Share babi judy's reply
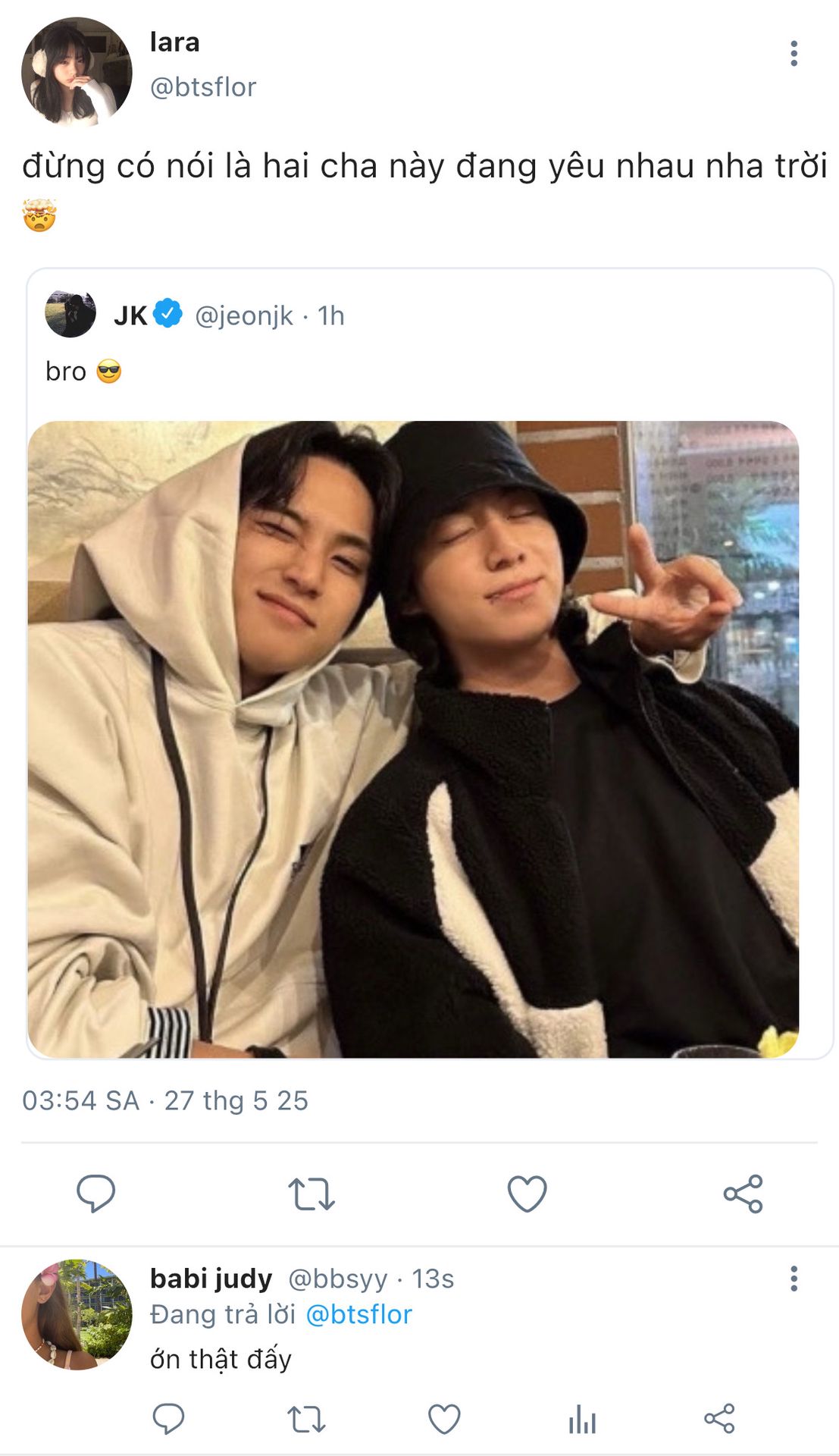Screen dimensions: 839x1456 pos(719,1418)
